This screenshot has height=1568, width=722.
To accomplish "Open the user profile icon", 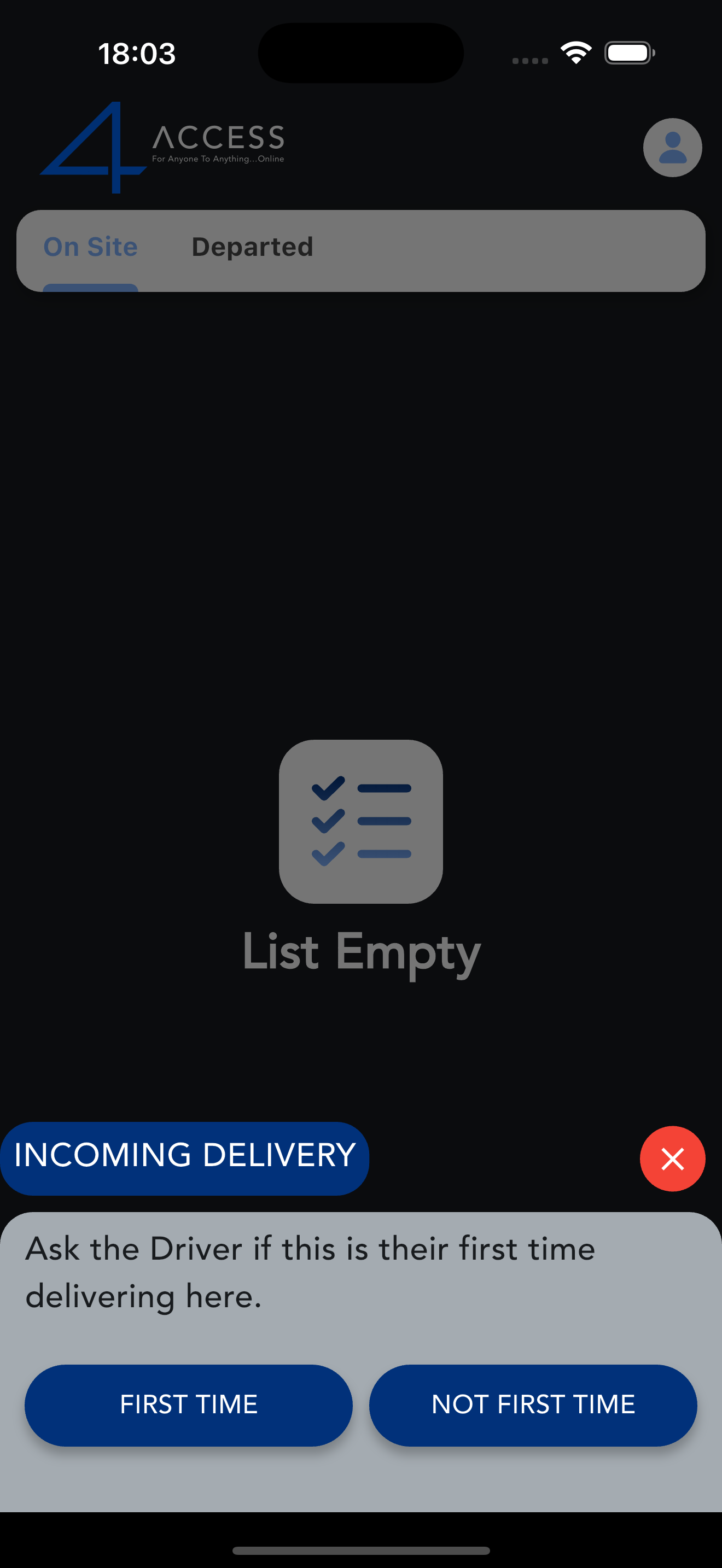I will [672, 148].
